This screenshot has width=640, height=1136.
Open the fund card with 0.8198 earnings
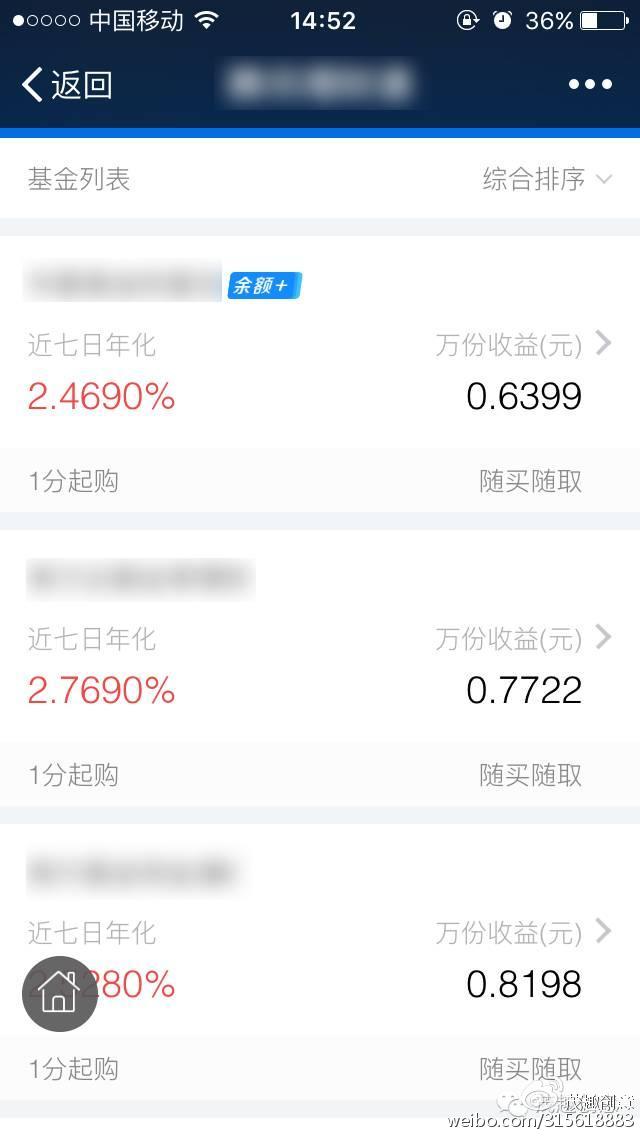pos(320,962)
